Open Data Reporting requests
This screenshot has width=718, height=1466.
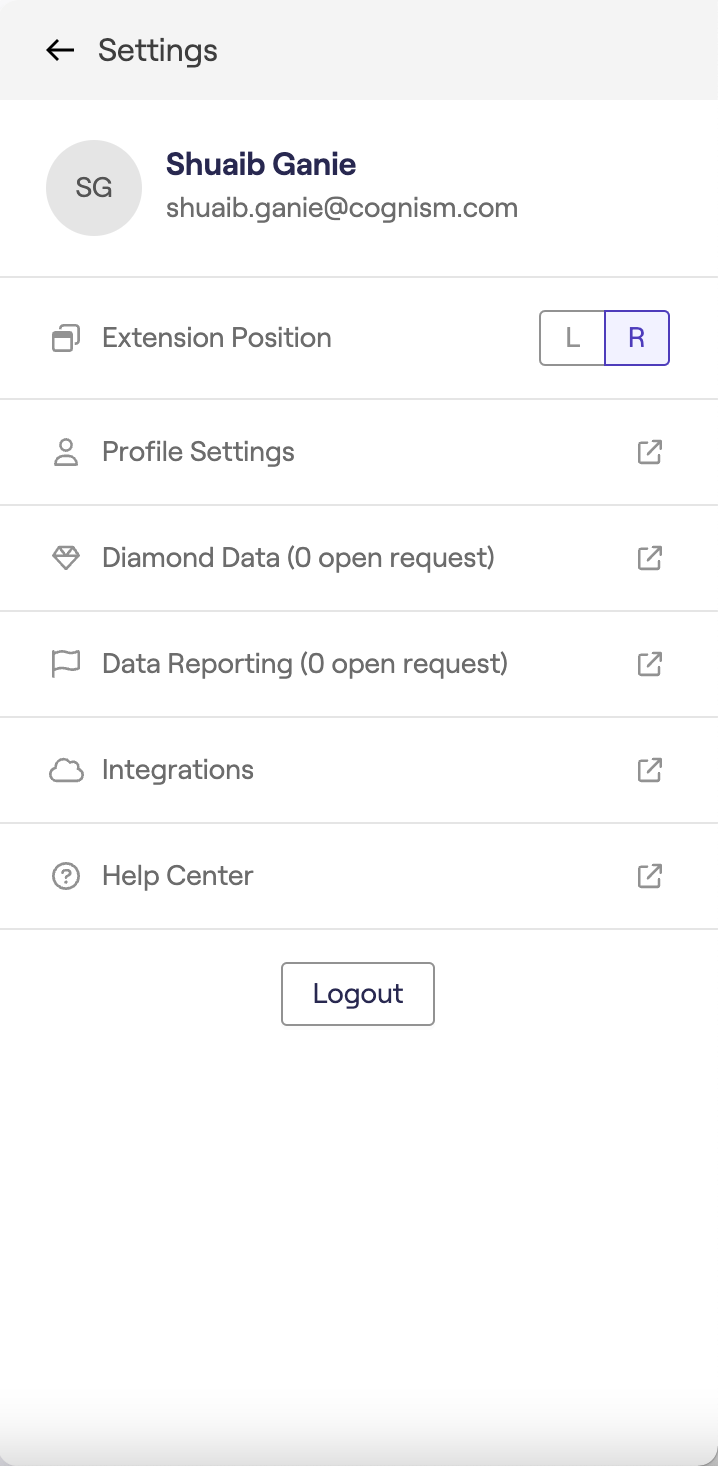point(359,664)
